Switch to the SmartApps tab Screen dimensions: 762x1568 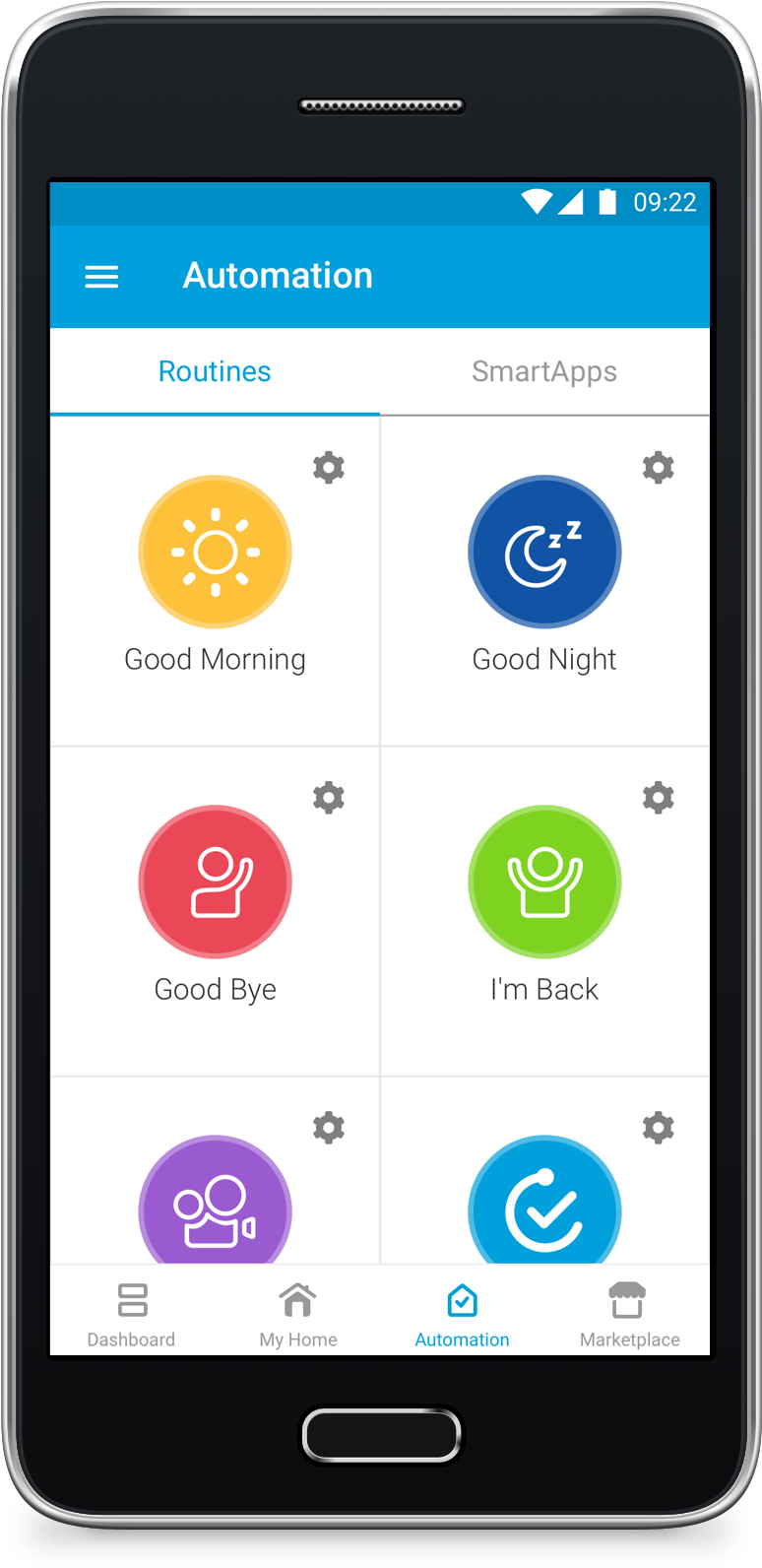[x=543, y=371]
